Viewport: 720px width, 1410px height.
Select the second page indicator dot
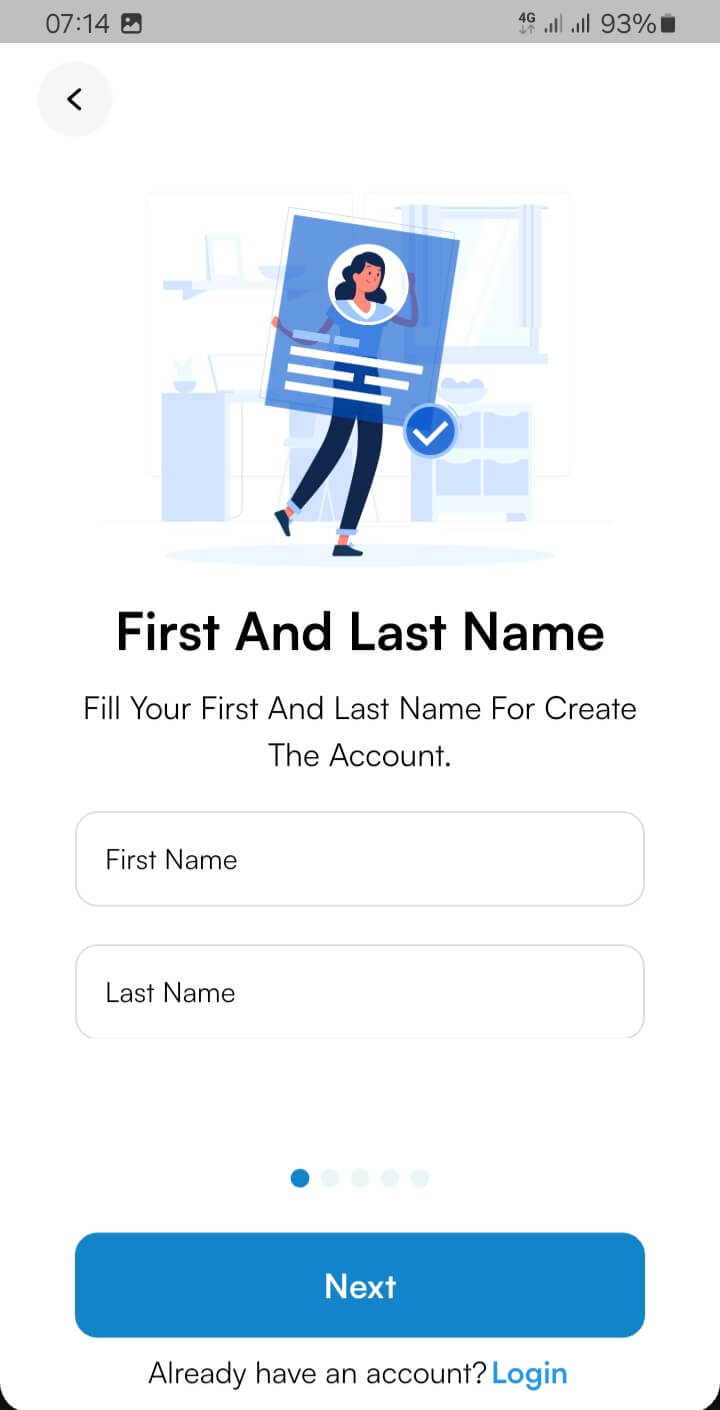click(330, 1178)
